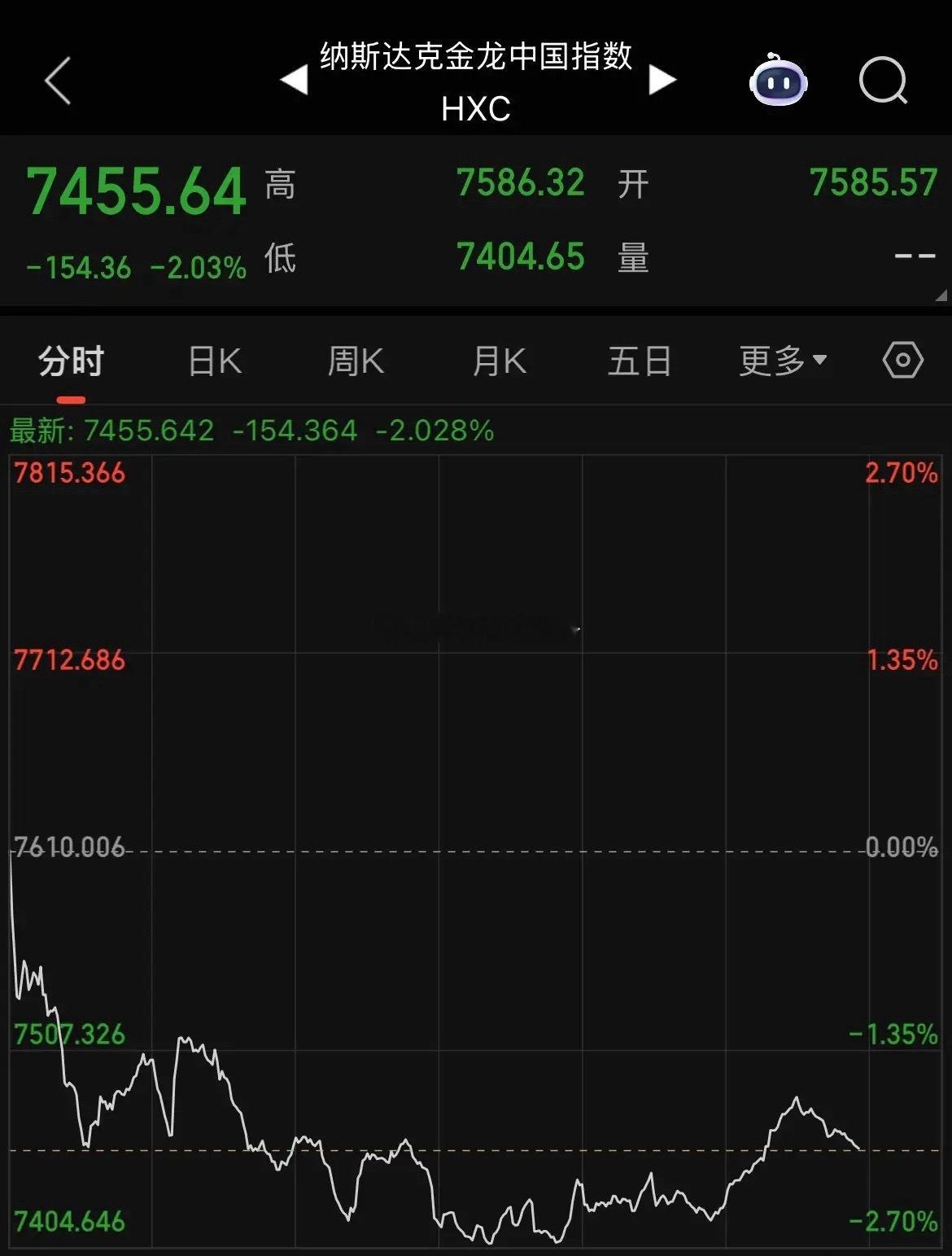Select the 五日 chart view

click(x=640, y=359)
